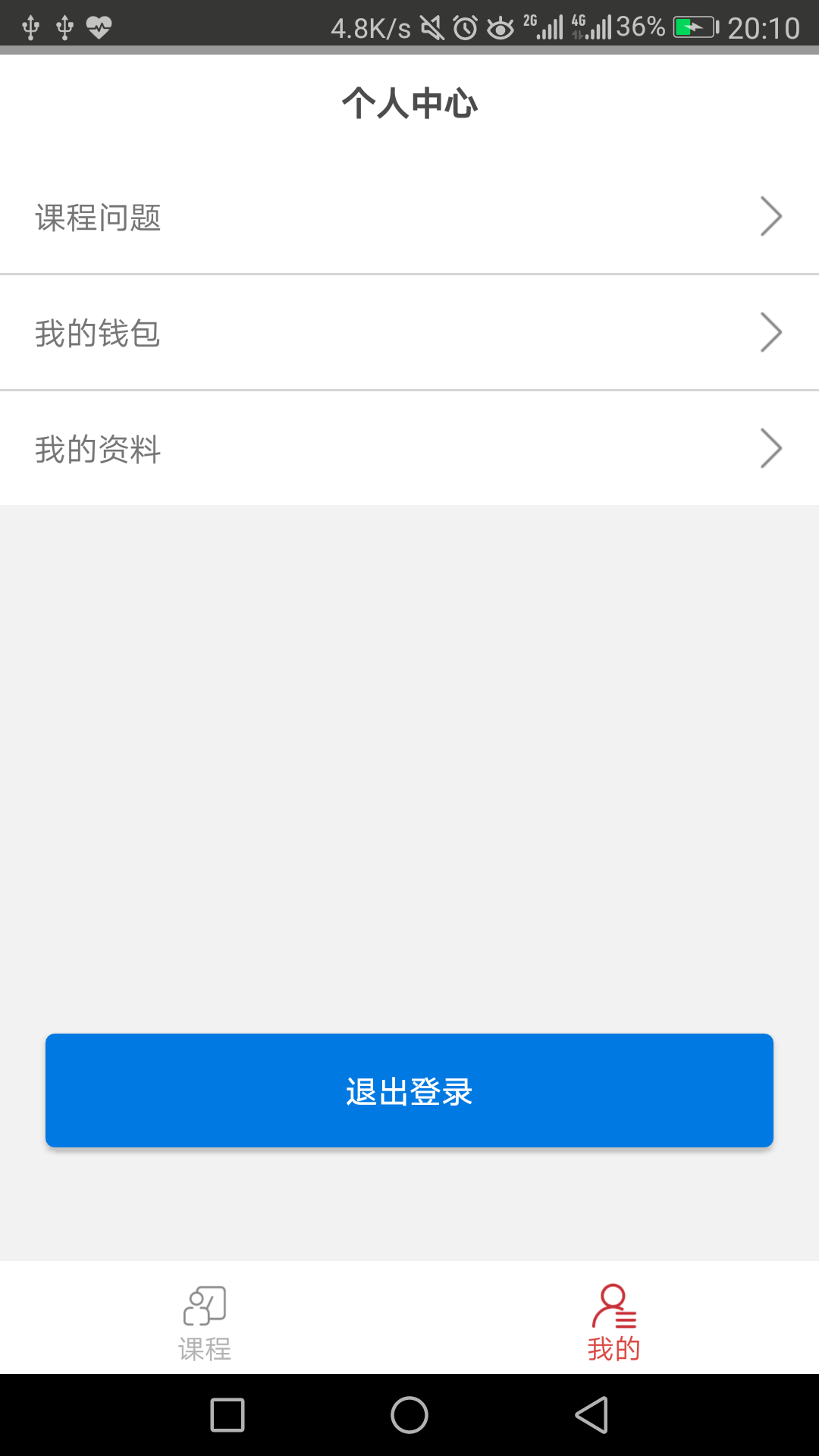819x1456 pixels.
Task: Tap the 退出登录 logout button
Action: (409, 1090)
